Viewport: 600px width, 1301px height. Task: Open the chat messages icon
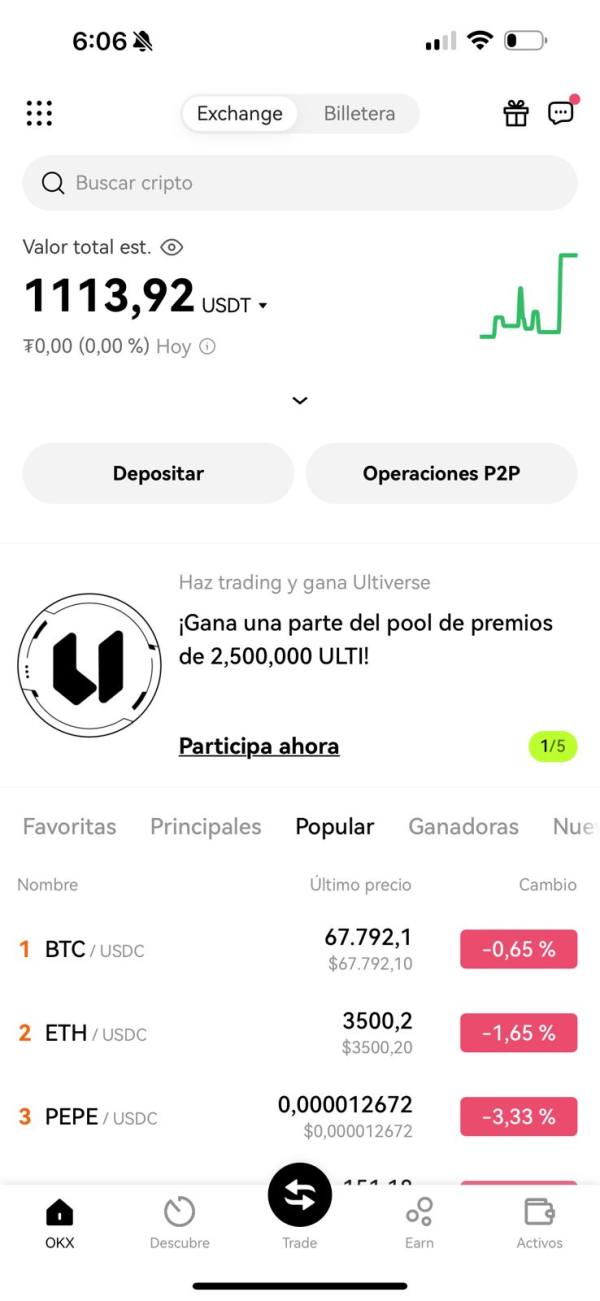coord(562,112)
